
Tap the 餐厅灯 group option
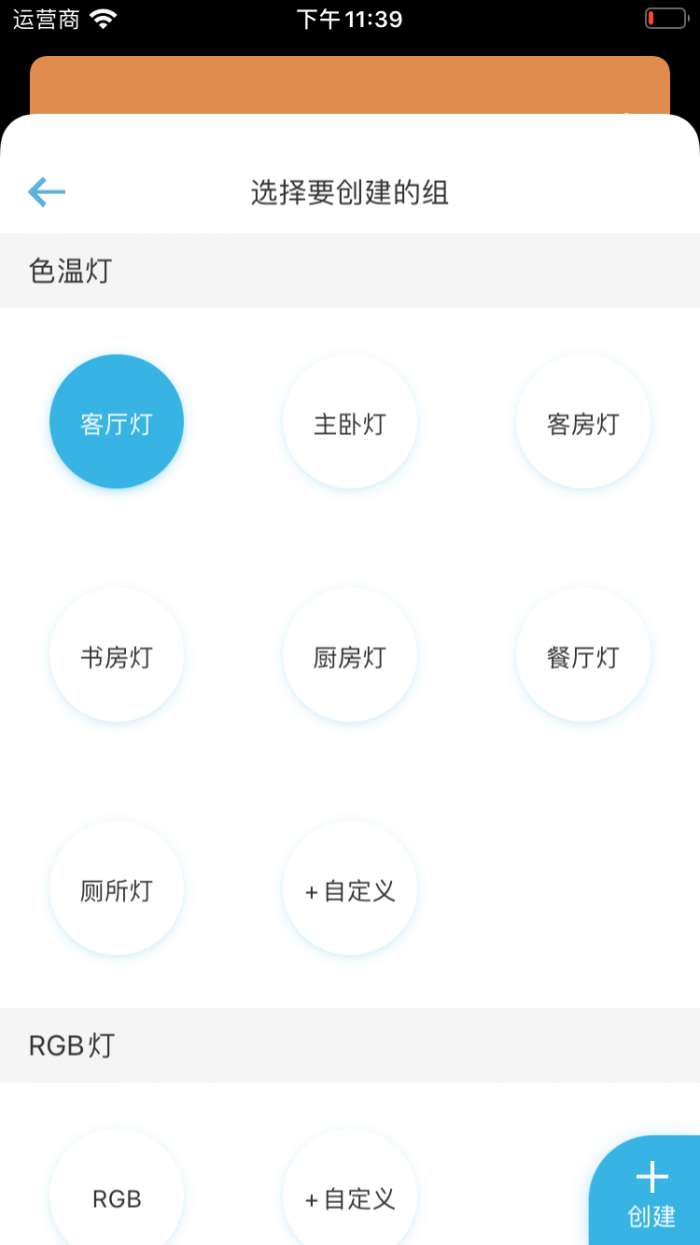[x=583, y=656]
